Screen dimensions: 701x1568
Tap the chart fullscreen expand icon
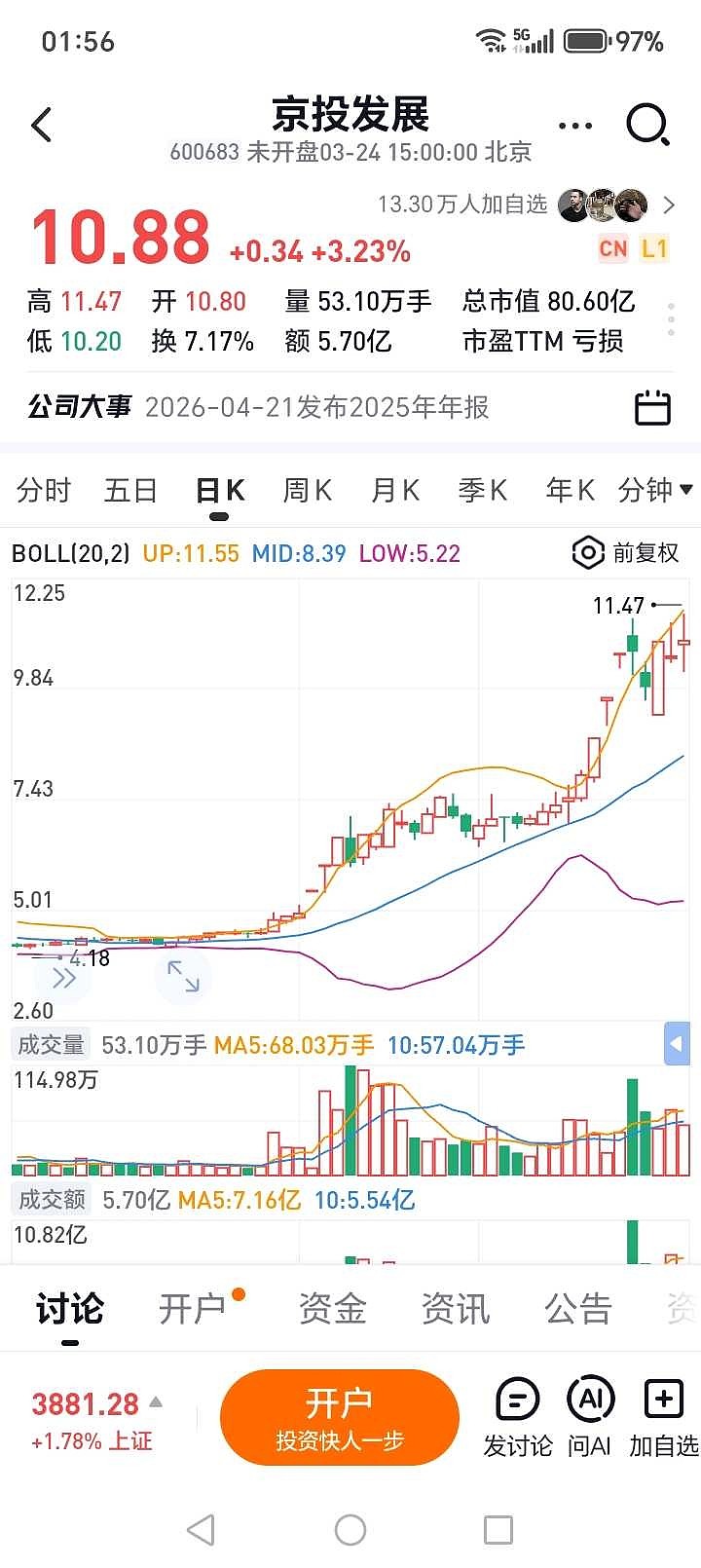(x=183, y=978)
